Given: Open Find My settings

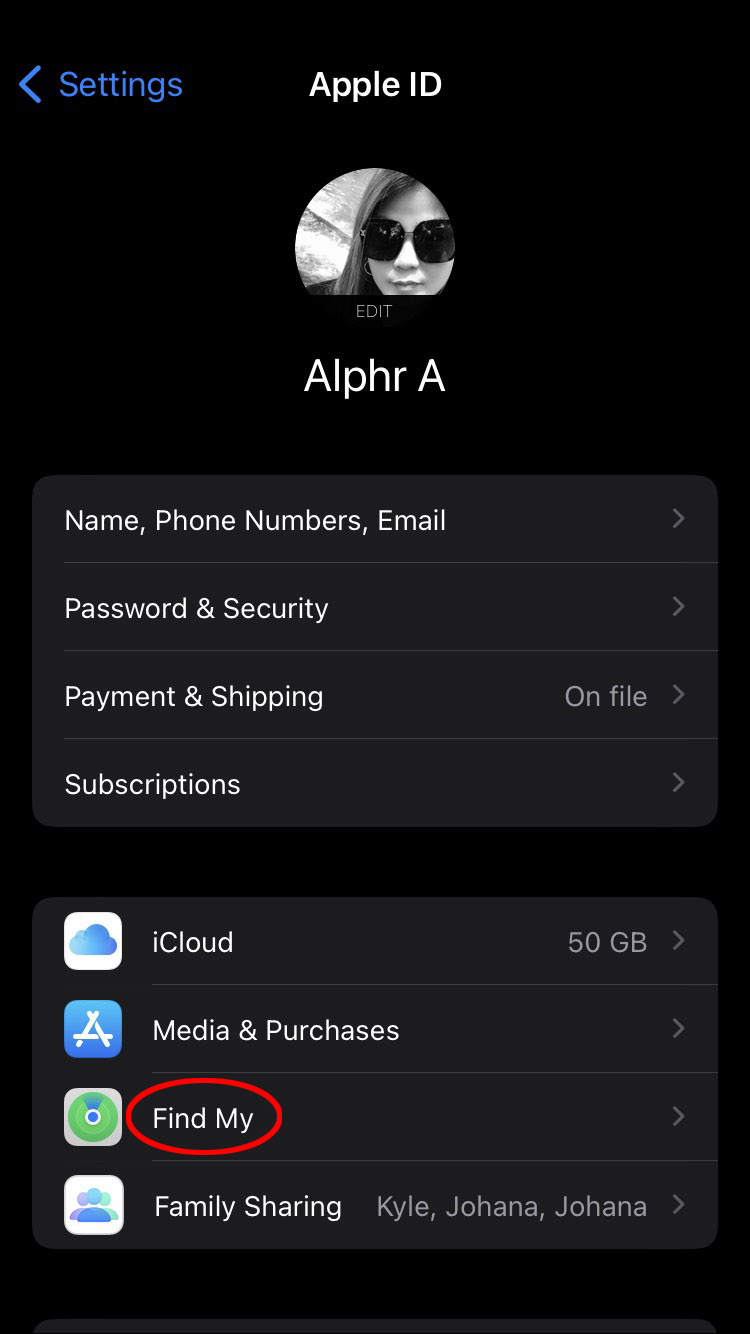Looking at the screenshot, I should [374, 1117].
